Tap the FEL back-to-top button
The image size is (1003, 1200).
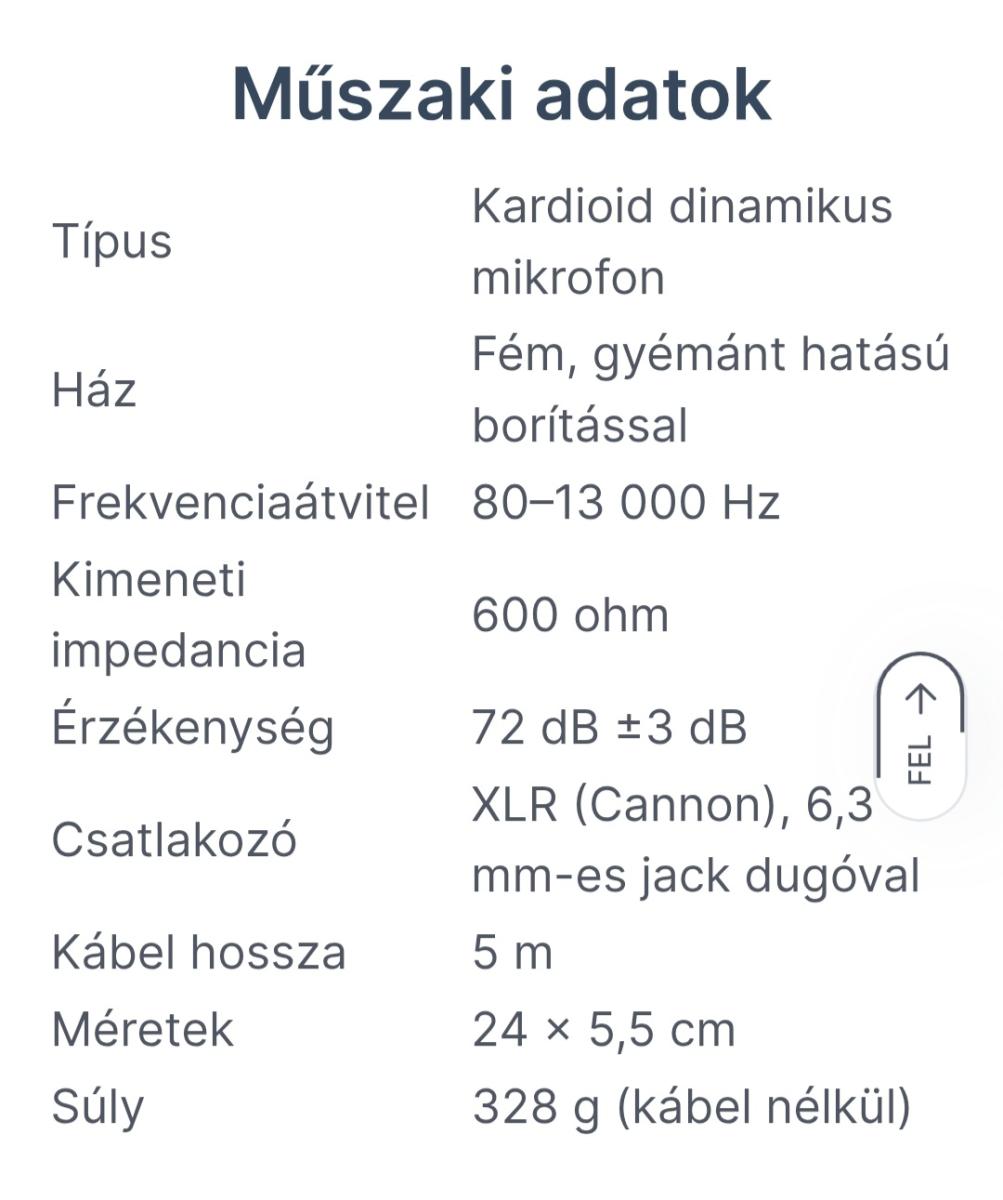coord(921,737)
